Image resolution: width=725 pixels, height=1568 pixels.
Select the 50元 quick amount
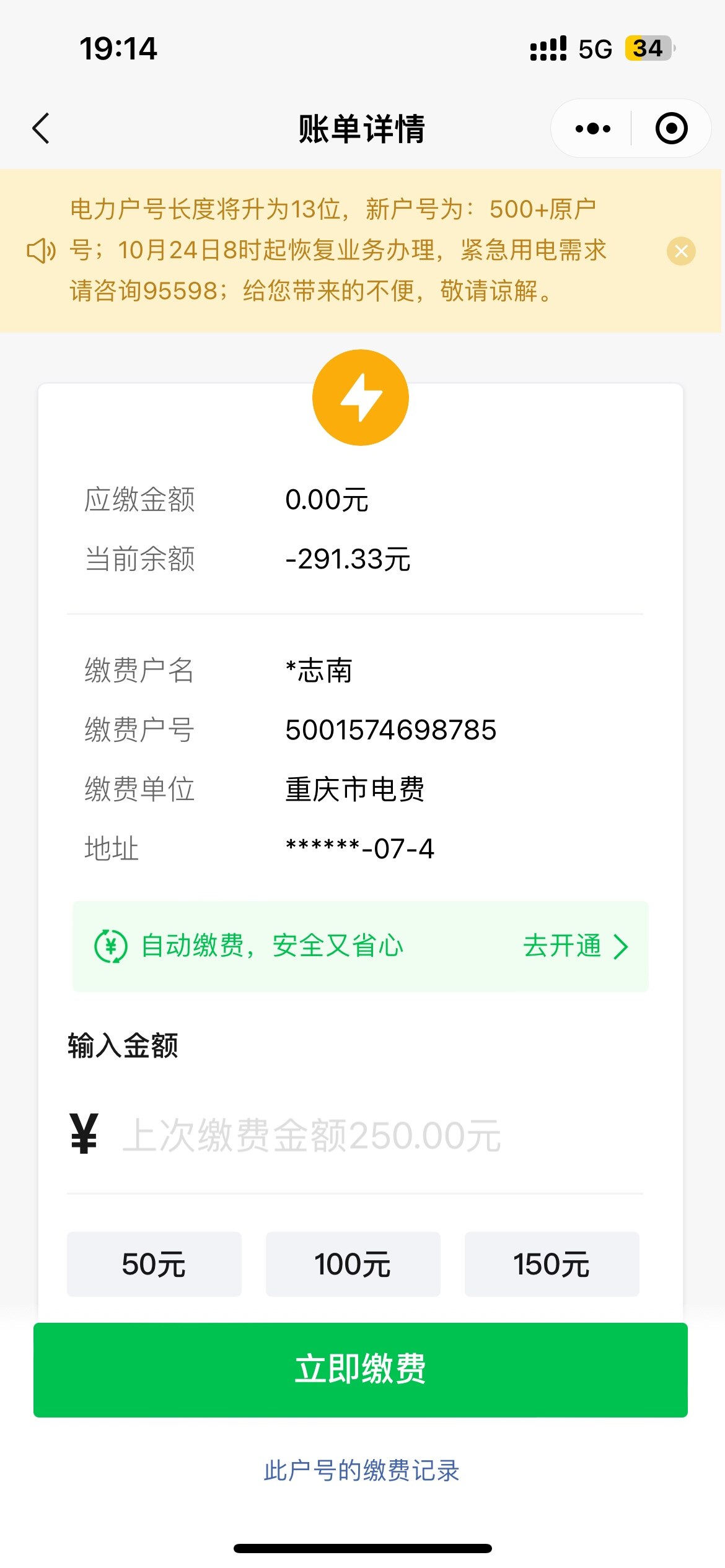point(154,1265)
